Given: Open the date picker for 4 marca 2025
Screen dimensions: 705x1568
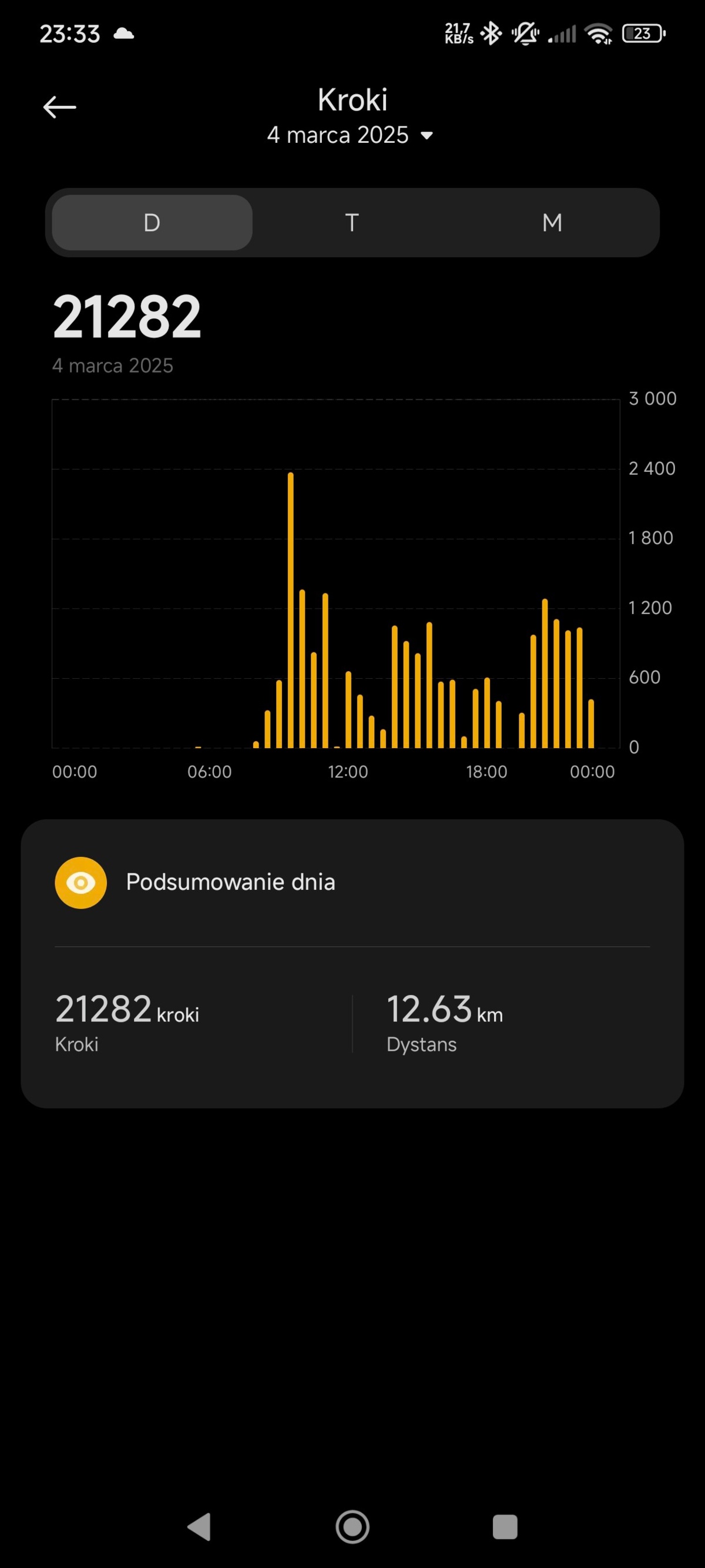Looking at the screenshot, I should tap(350, 135).
